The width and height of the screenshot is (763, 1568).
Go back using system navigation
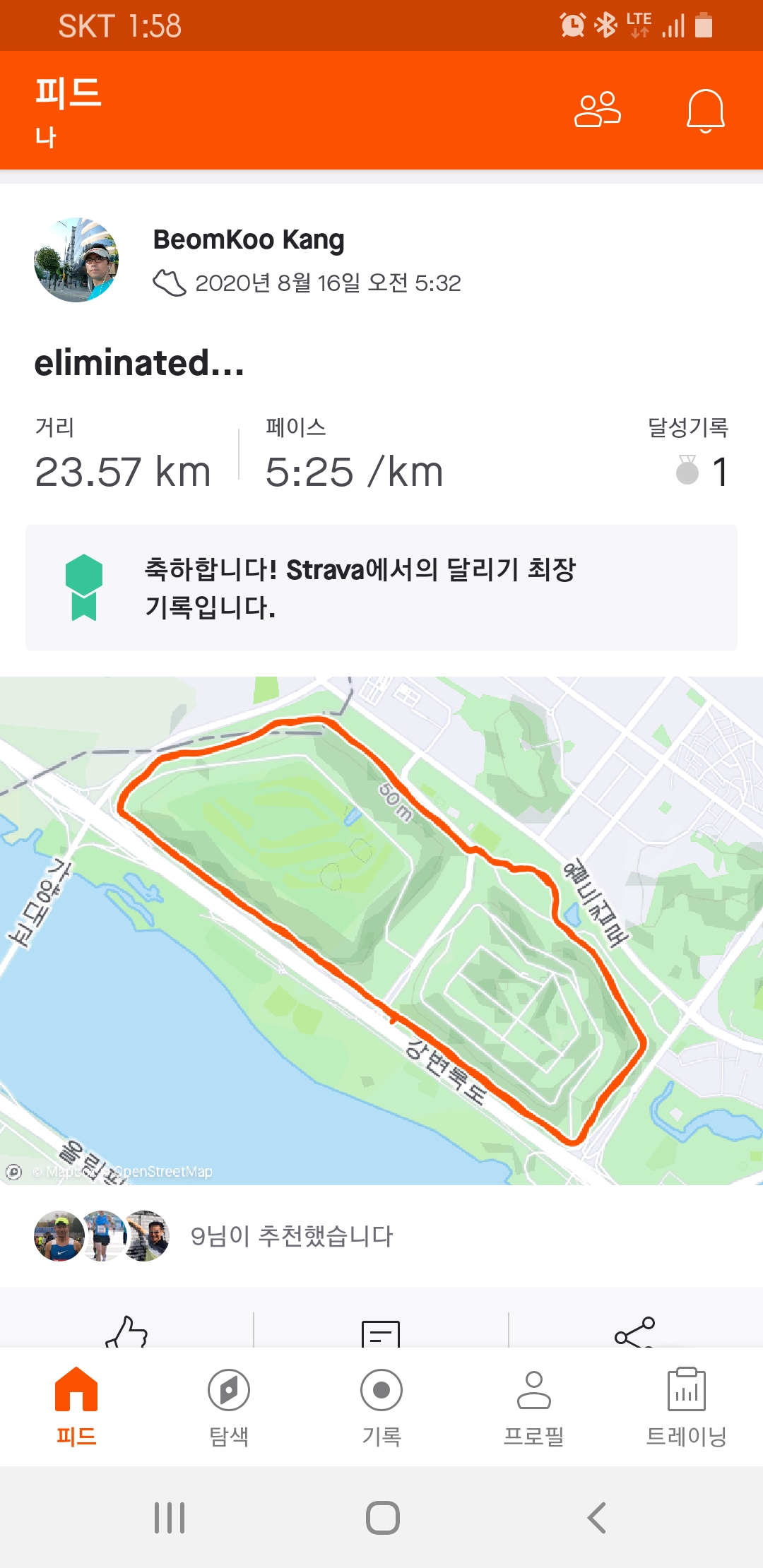(597, 1517)
